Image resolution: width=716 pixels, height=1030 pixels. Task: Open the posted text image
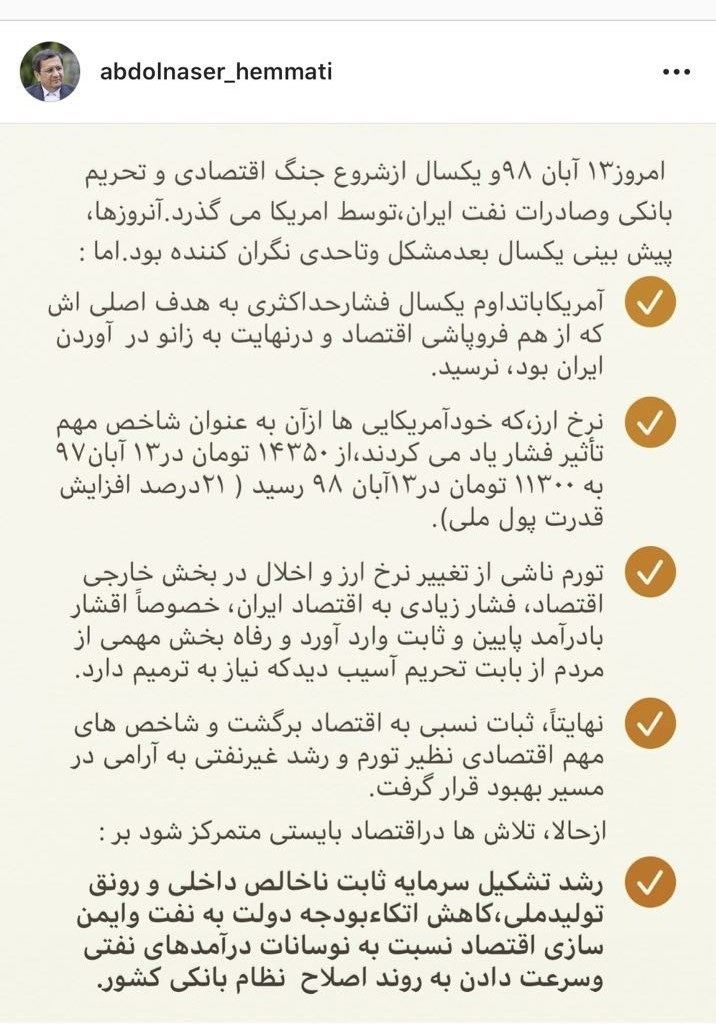(358, 570)
